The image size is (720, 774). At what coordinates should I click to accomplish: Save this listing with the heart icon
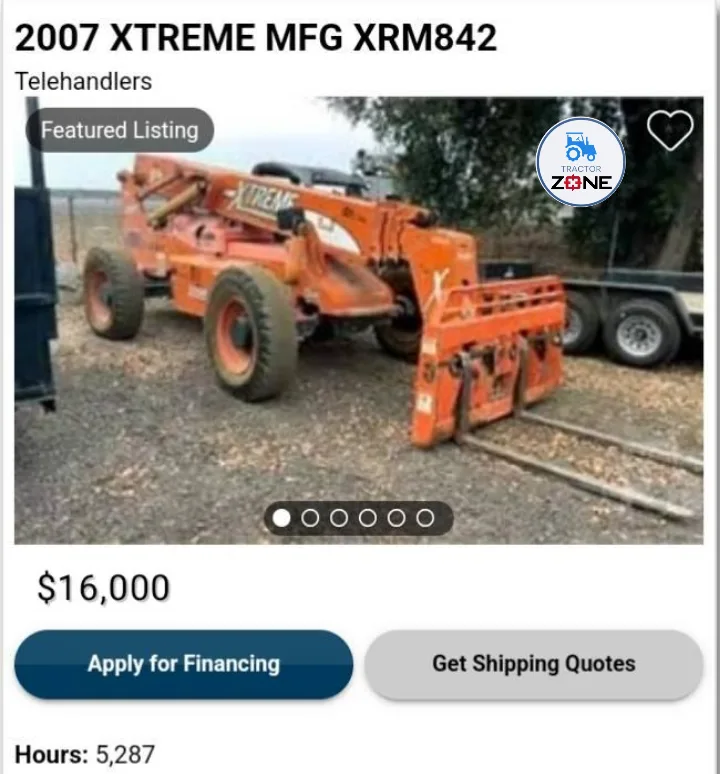[669, 131]
